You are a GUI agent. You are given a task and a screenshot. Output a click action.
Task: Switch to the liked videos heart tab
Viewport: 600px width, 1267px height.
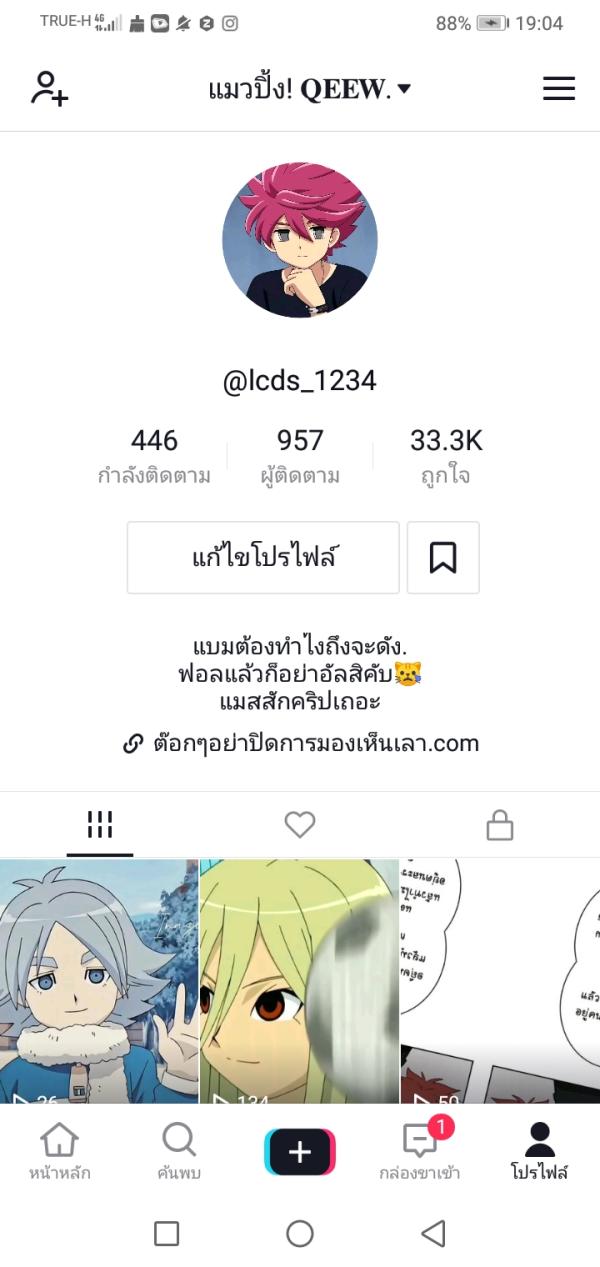(x=300, y=825)
